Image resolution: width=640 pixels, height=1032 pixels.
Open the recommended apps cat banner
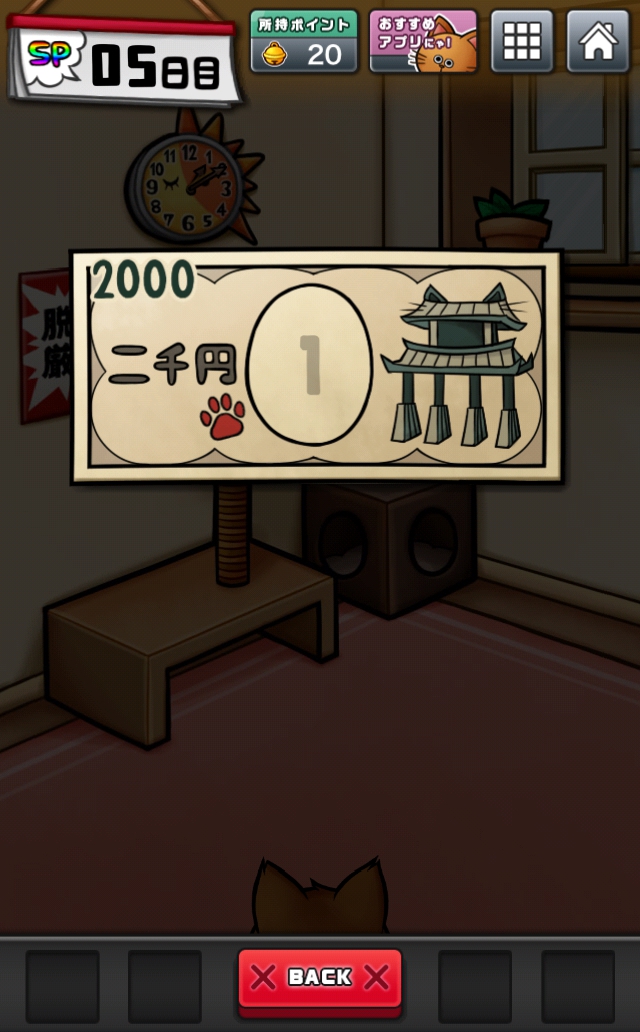coord(423,41)
